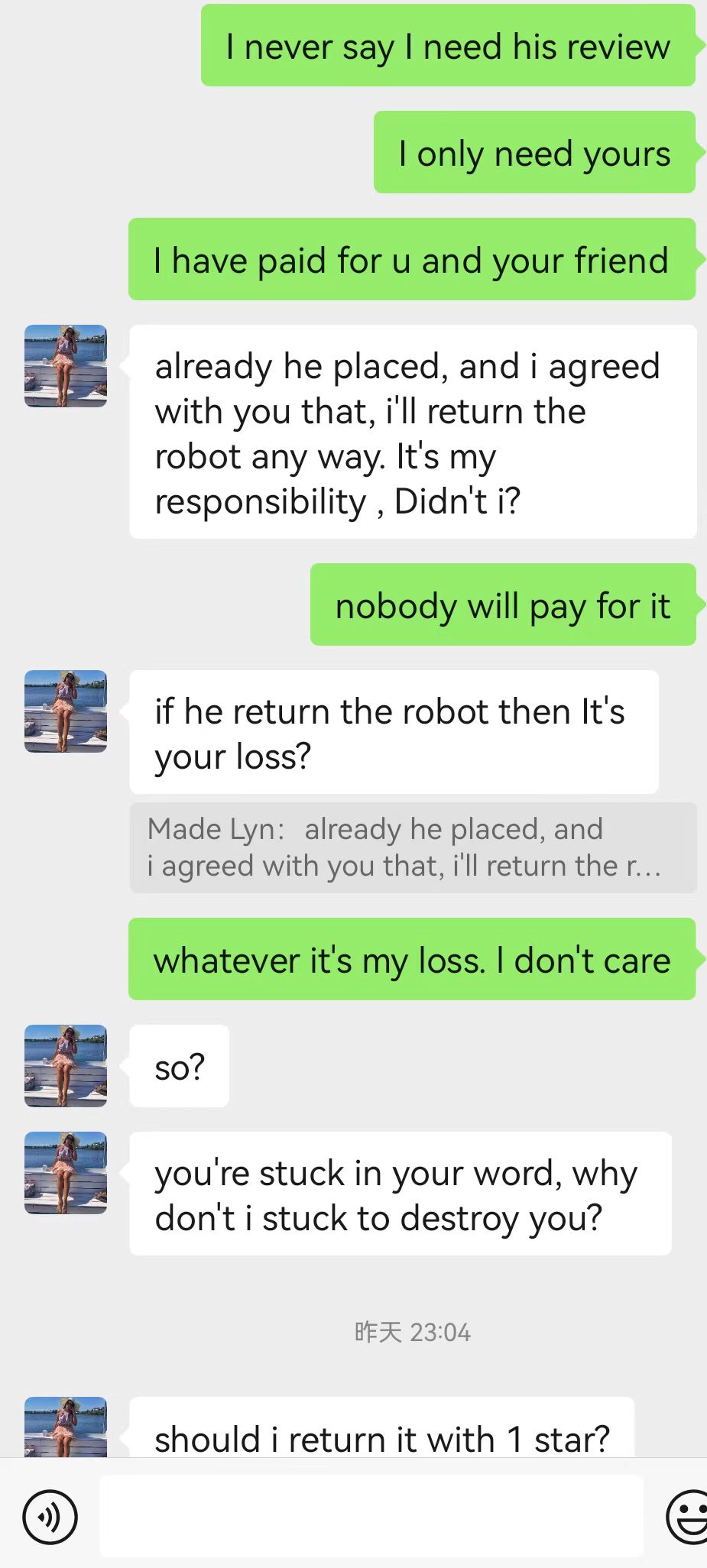Focus the message text field
Viewport: 707px width, 1568px height.
tap(371, 1516)
